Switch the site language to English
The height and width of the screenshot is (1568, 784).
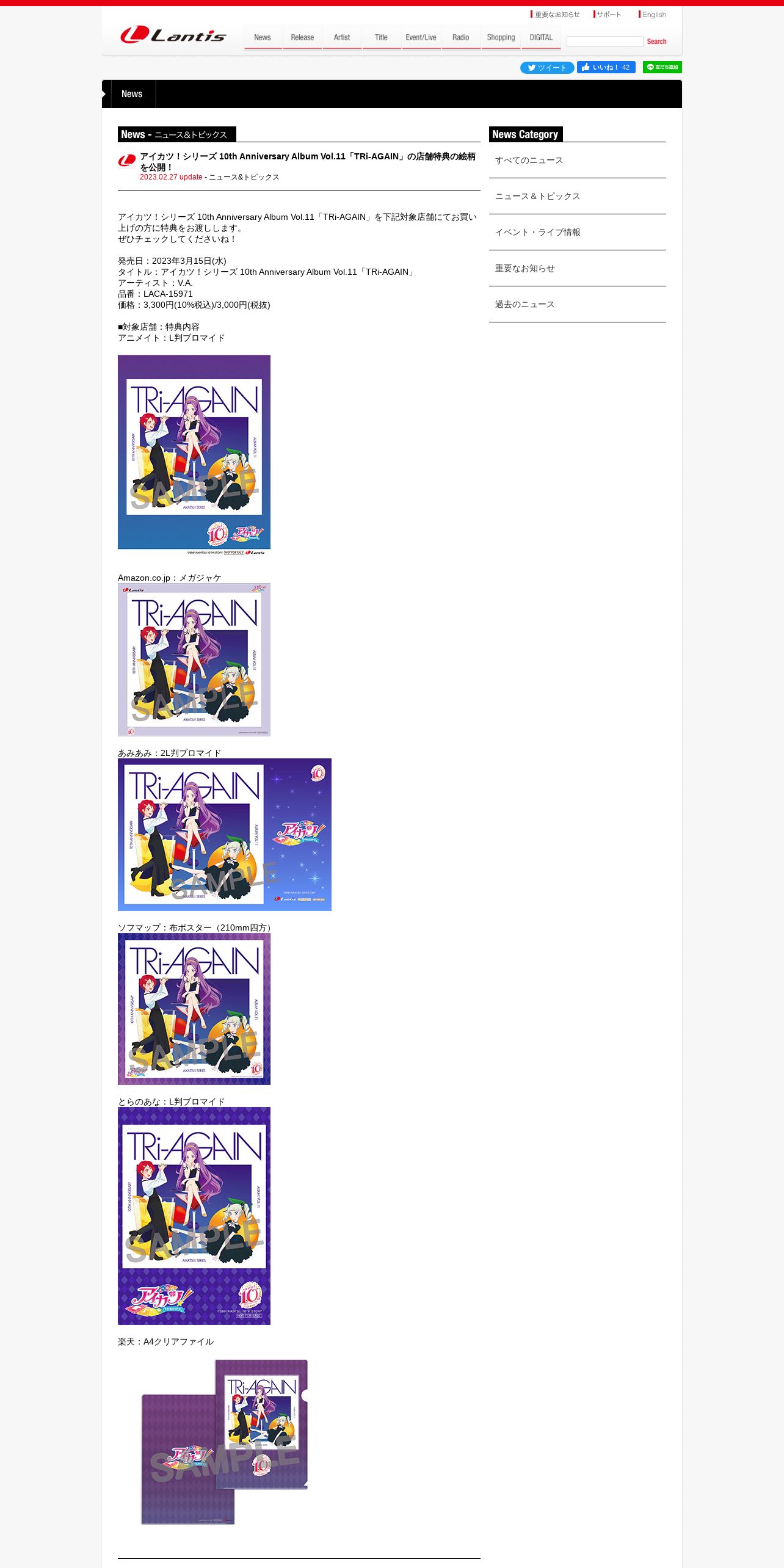click(653, 15)
